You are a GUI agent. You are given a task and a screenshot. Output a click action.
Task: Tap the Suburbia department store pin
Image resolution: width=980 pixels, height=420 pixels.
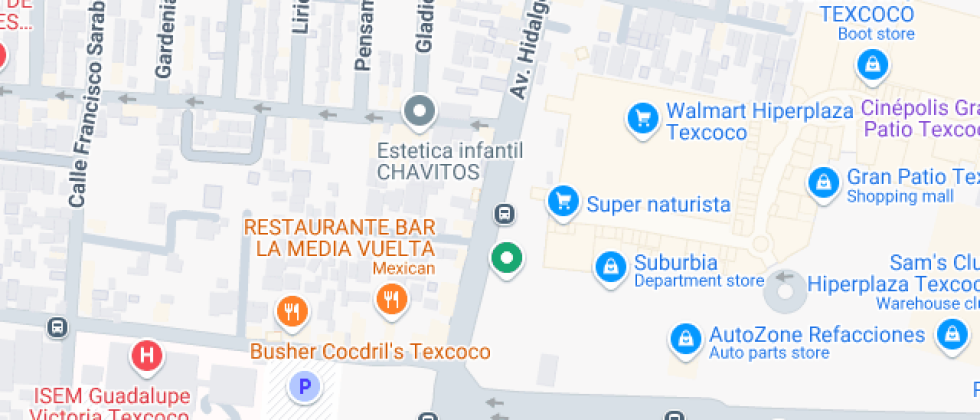point(609,267)
